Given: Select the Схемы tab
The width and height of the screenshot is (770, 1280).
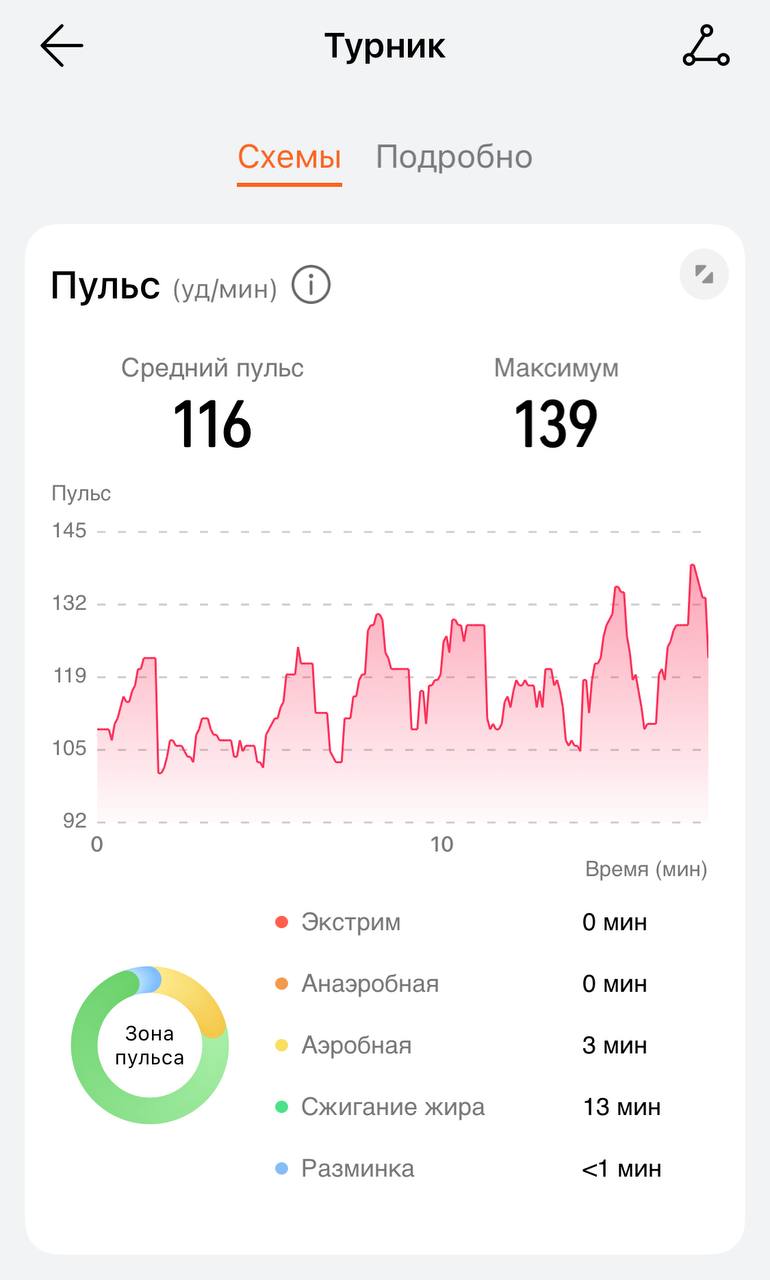Looking at the screenshot, I should coord(289,157).
